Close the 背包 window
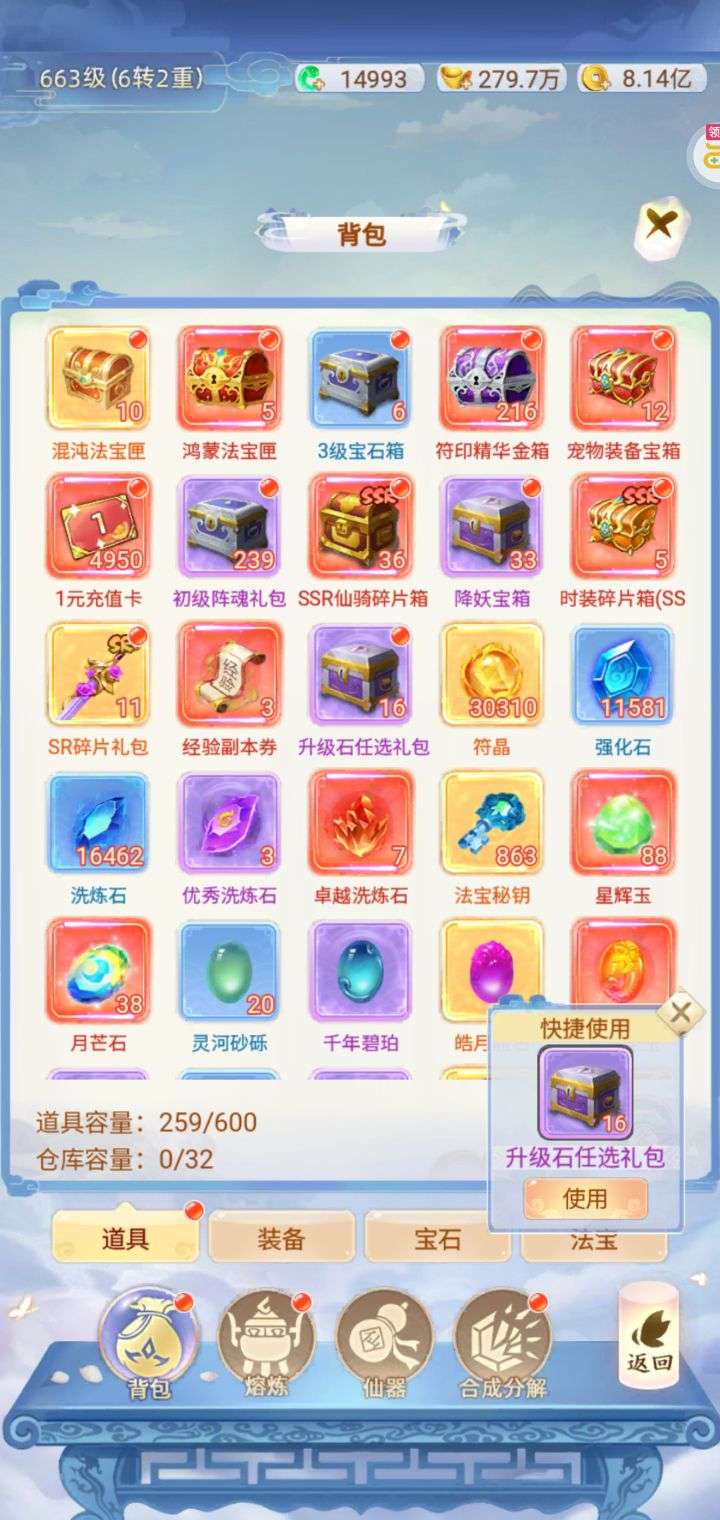This screenshot has height=1520, width=720. [659, 226]
